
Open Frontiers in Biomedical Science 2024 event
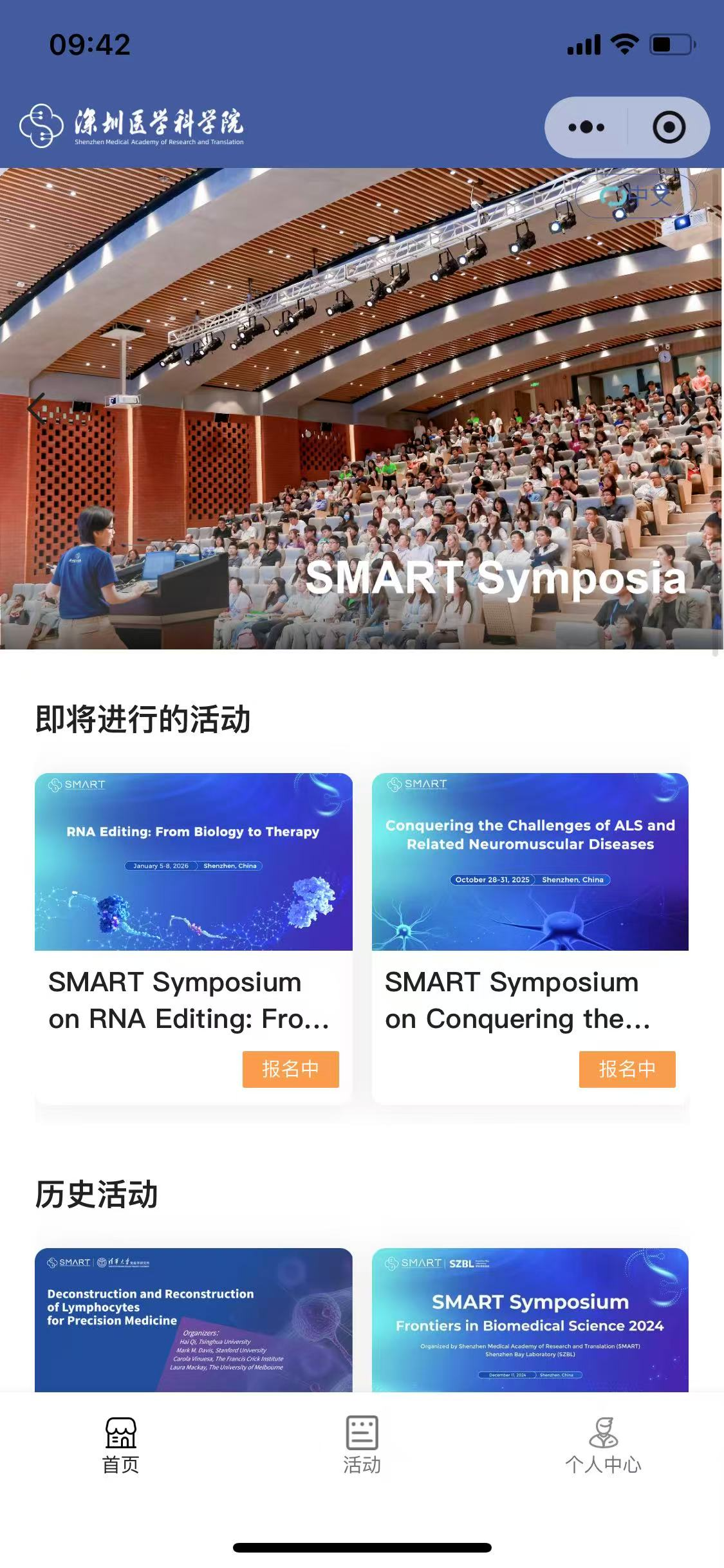[x=530, y=1320]
